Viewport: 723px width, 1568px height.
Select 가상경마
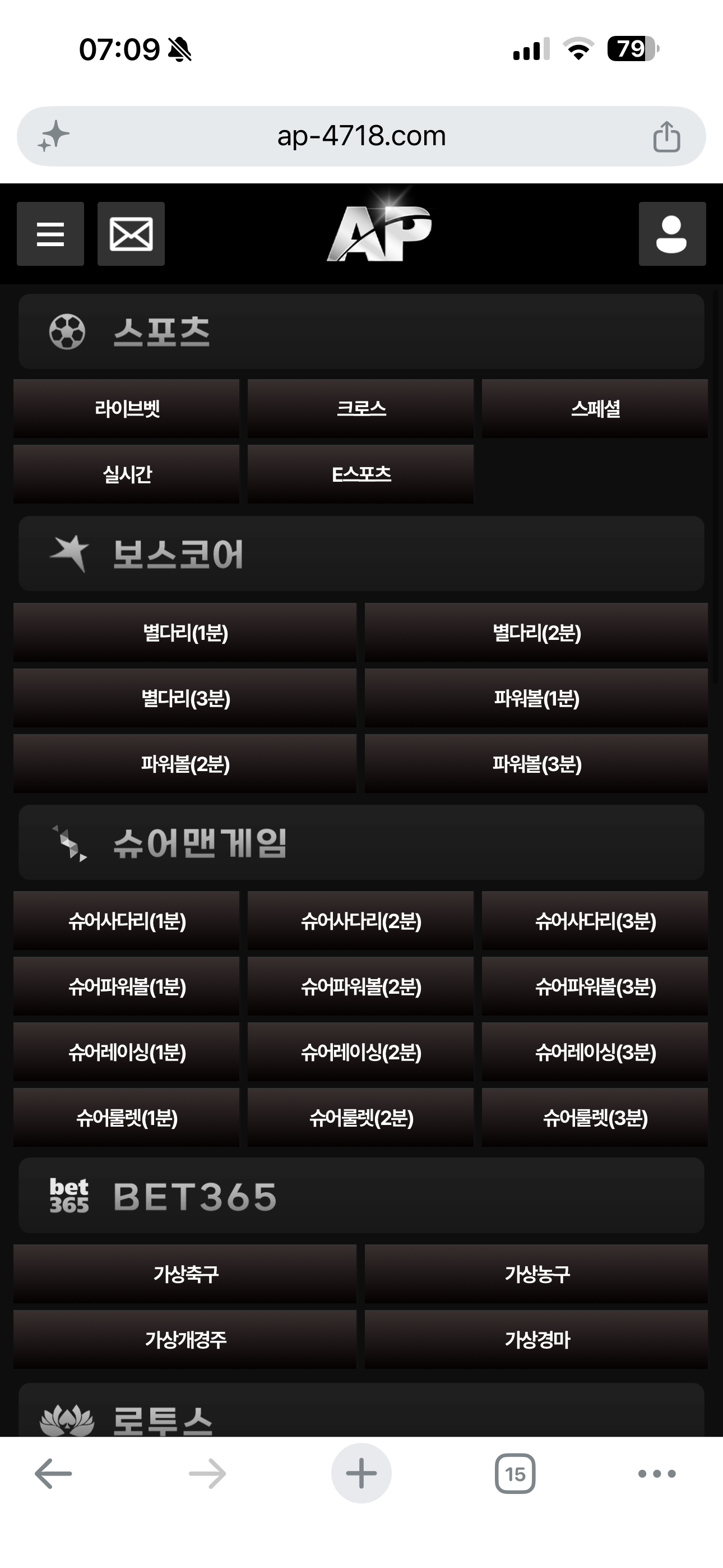pyautogui.click(x=536, y=1340)
